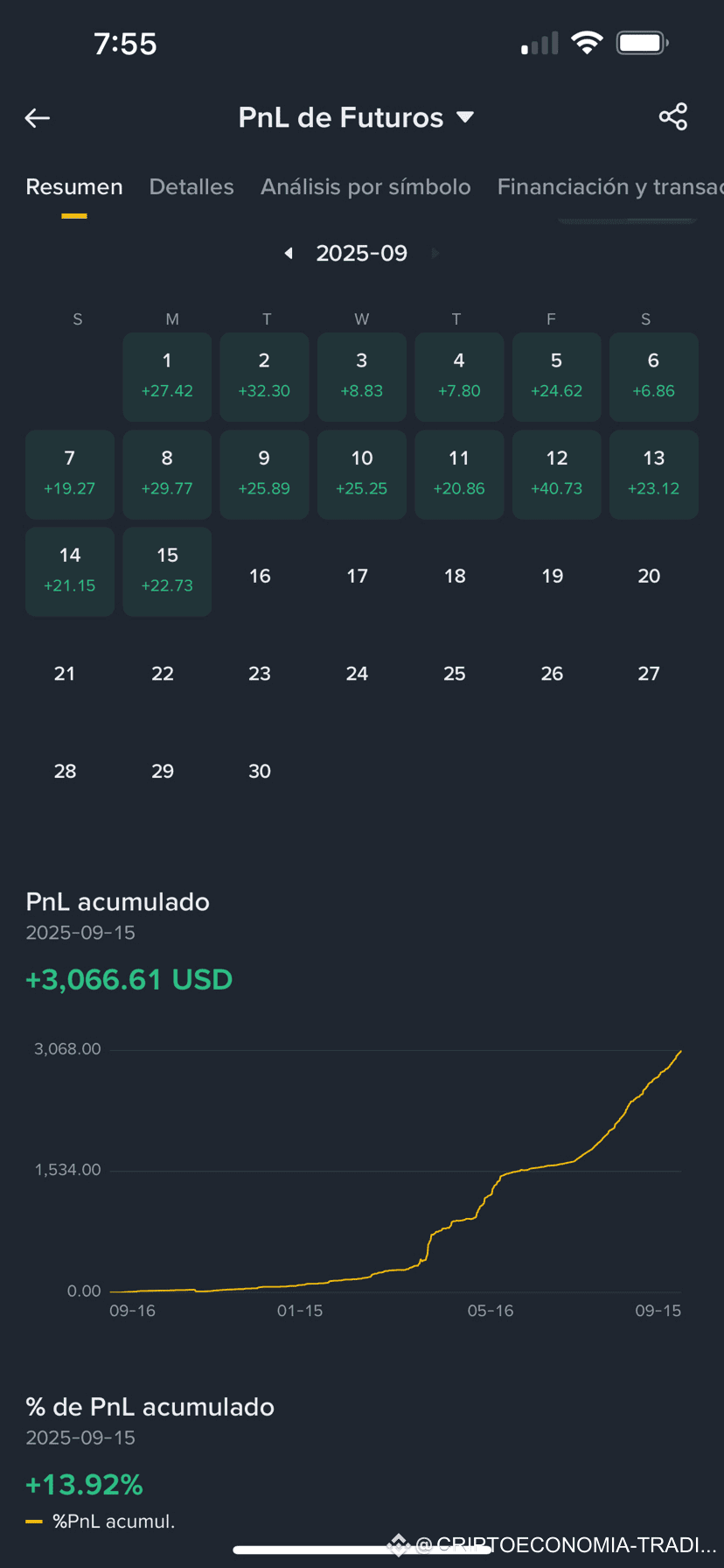
Task: Select day 12 with +40.73
Action: (x=556, y=474)
